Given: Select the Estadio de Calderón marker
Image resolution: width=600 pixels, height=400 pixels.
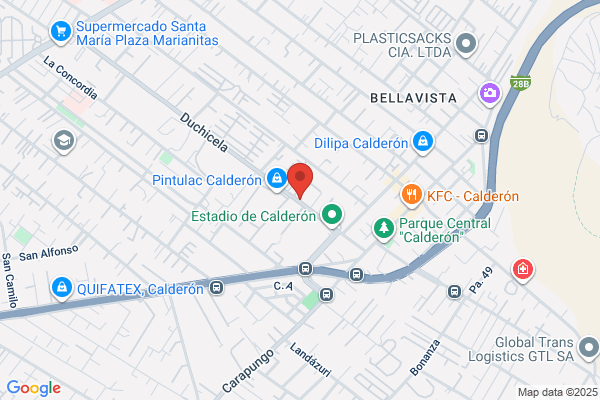Looking at the screenshot, I should point(332,216).
